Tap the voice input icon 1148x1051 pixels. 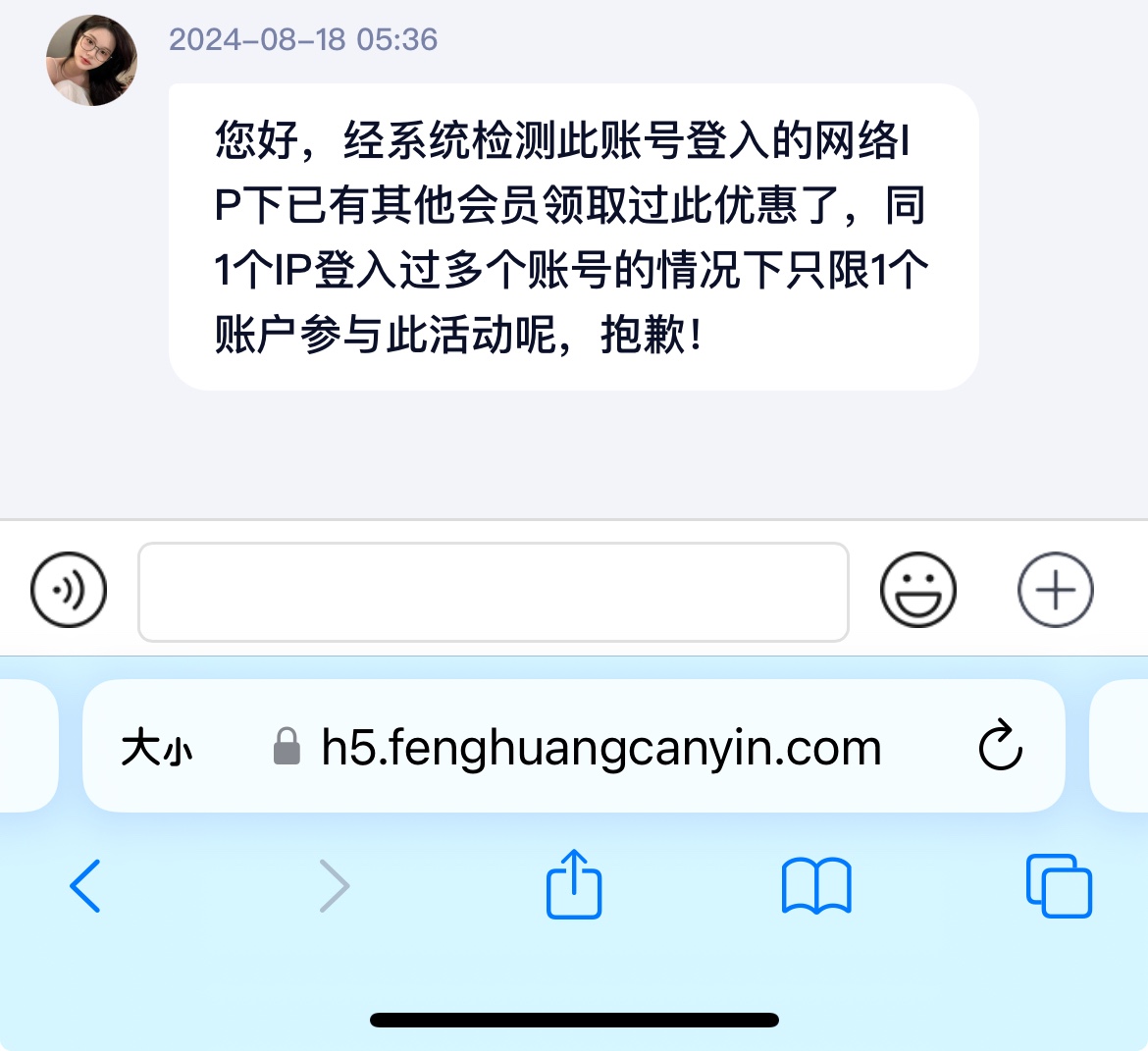click(x=69, y=590)
